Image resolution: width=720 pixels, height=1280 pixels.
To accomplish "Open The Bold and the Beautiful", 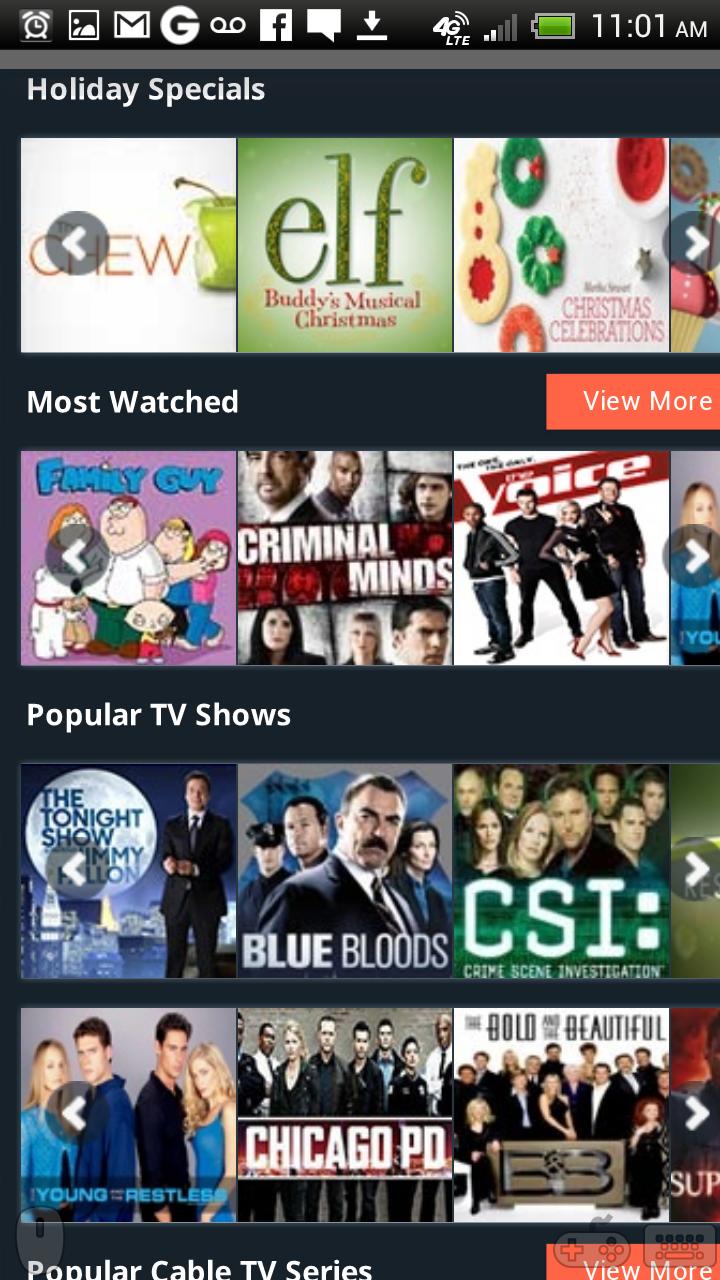I will [561, 1114].
